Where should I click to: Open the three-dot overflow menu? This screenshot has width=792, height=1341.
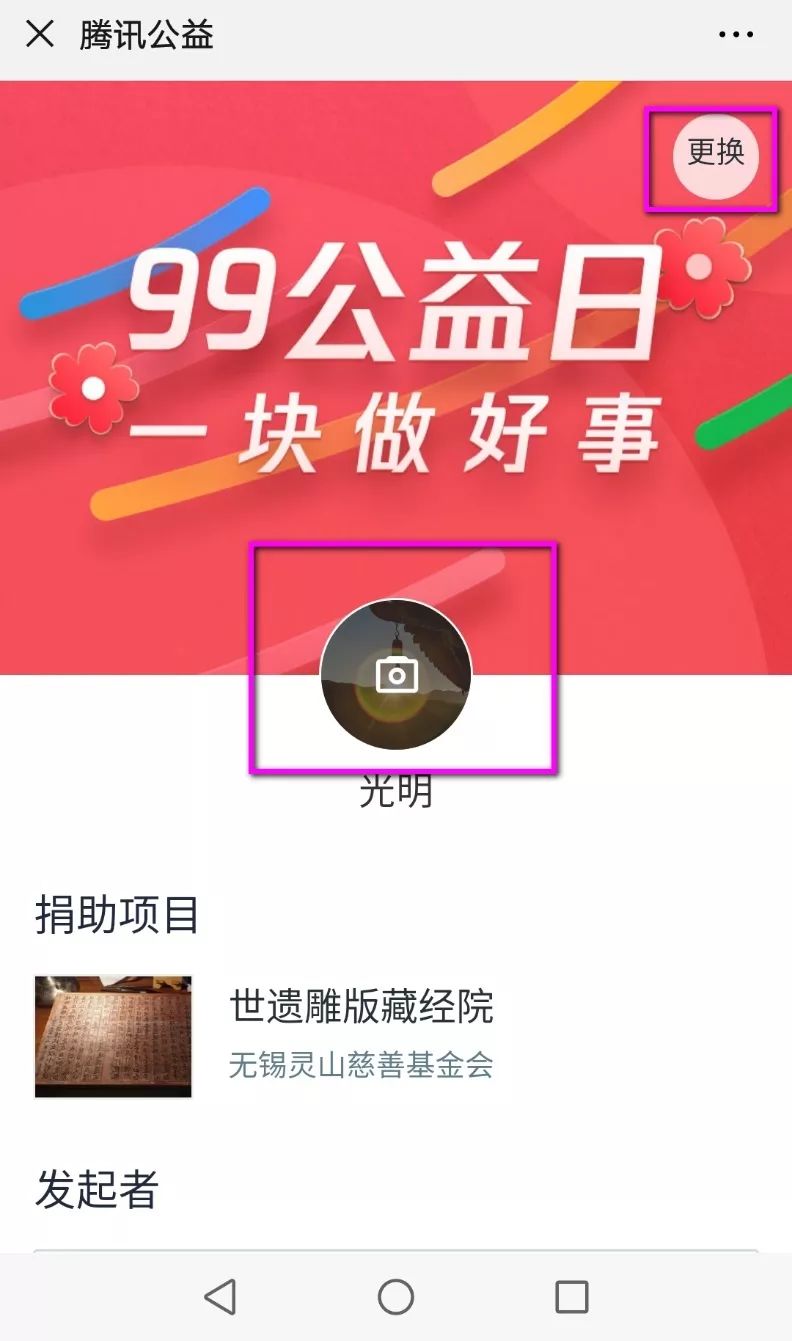[736, 35]
